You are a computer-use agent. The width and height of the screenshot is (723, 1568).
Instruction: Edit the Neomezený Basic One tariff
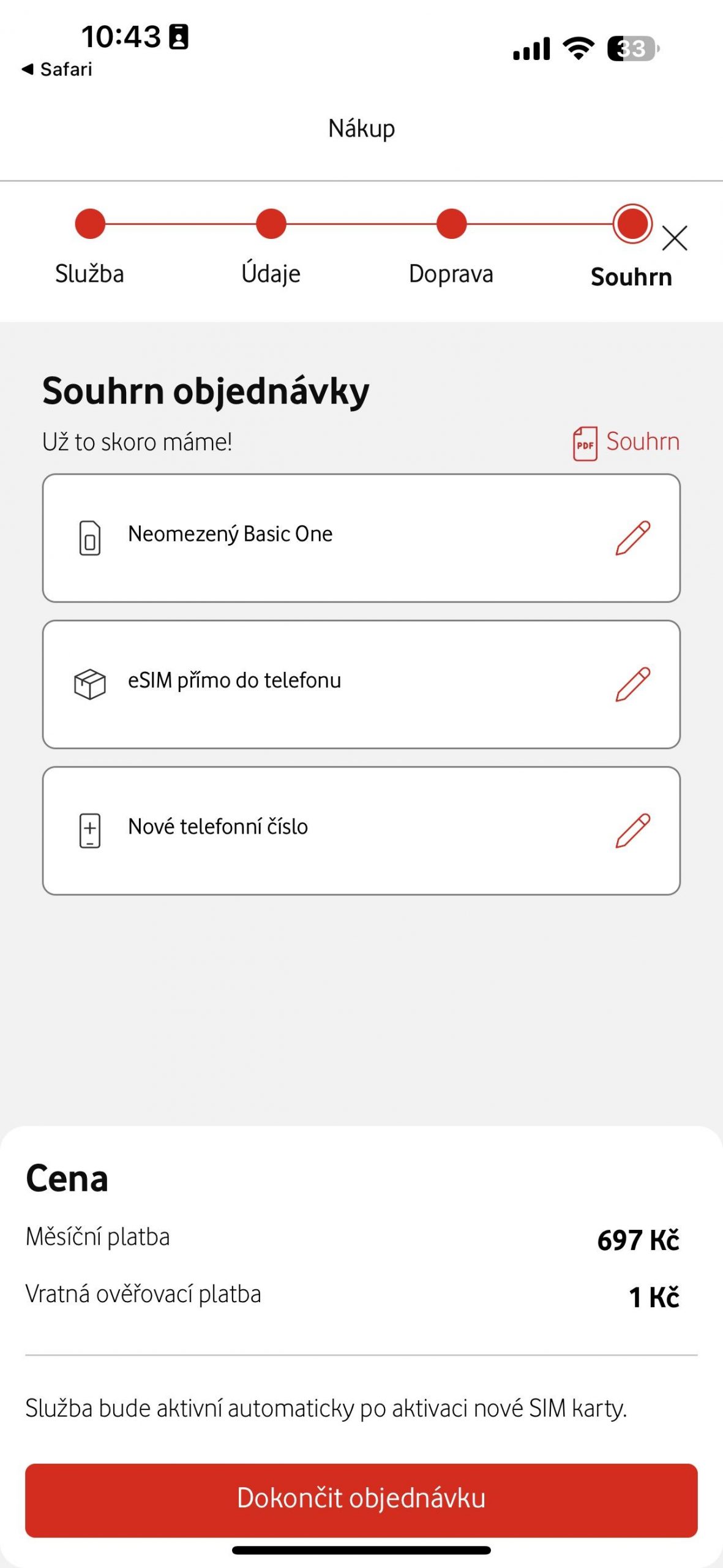[x=632, y=538]
